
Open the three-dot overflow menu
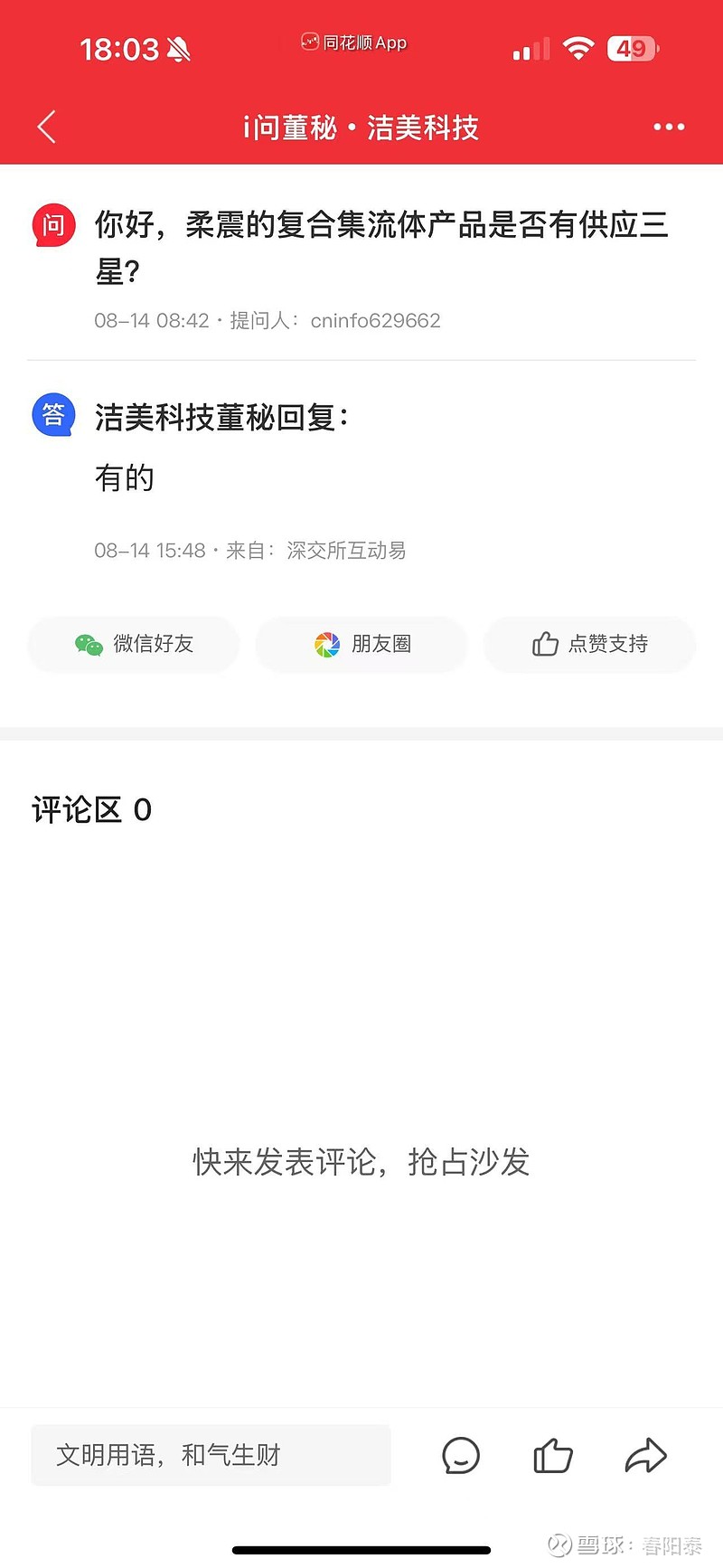coord(669,128)
